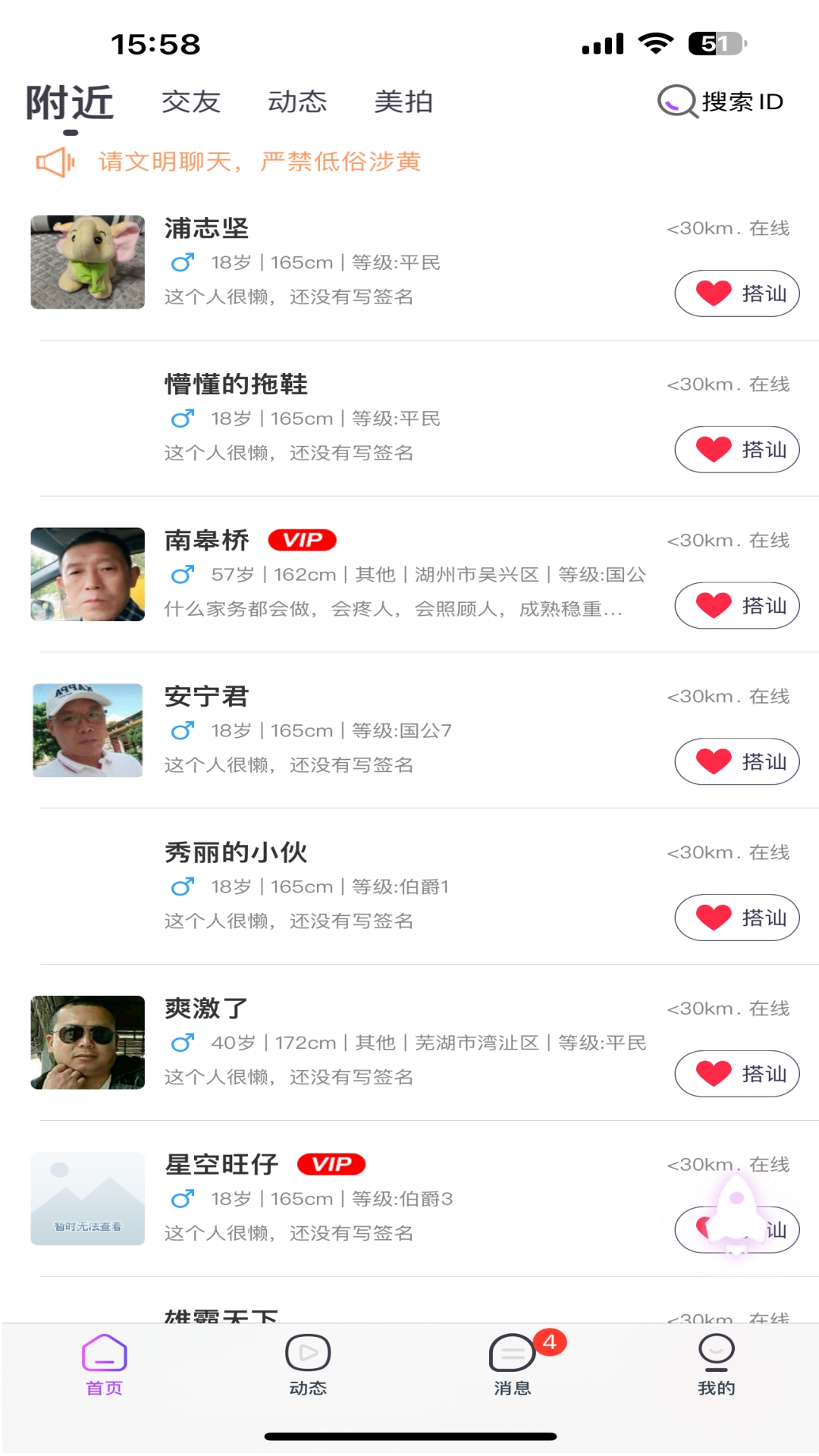Viewport: 819px width, 1456px height.
Task: Open the 美拍 tab
Action: click(404, 102)
